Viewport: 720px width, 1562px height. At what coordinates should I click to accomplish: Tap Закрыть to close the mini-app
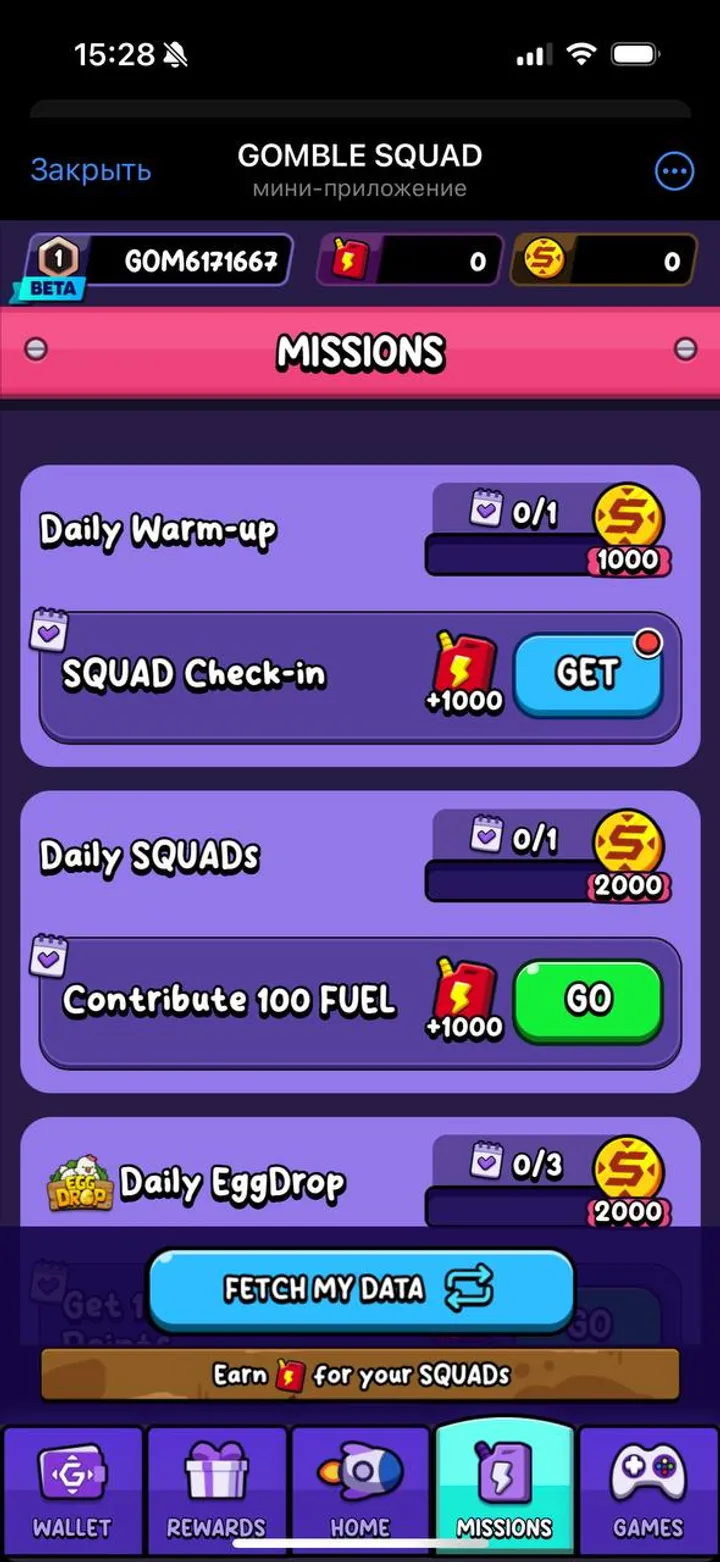[x=90, y=171]
